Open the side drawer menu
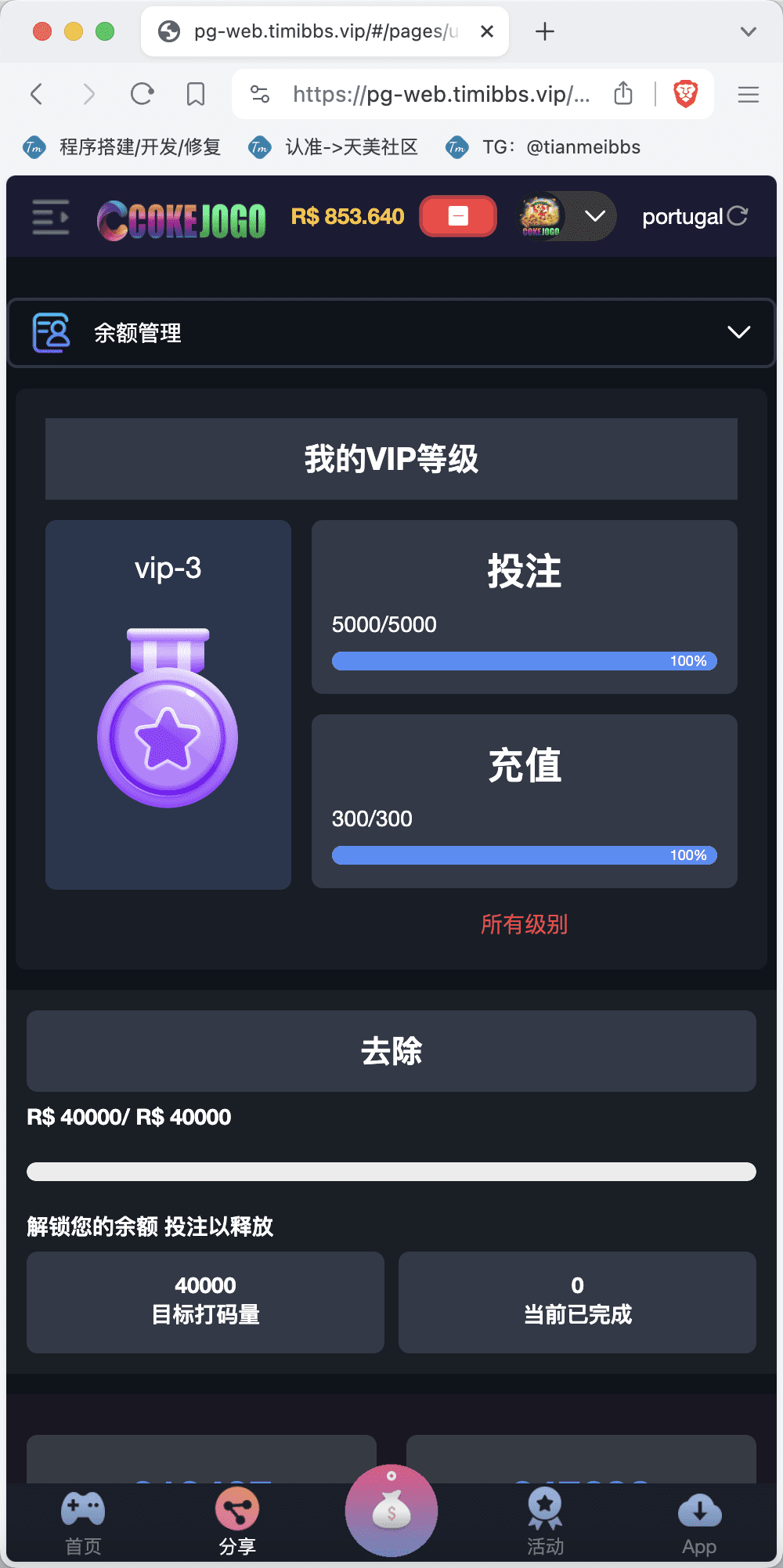Image resolution: width=783 pixels, height=1568 pixels. point(51,217)
